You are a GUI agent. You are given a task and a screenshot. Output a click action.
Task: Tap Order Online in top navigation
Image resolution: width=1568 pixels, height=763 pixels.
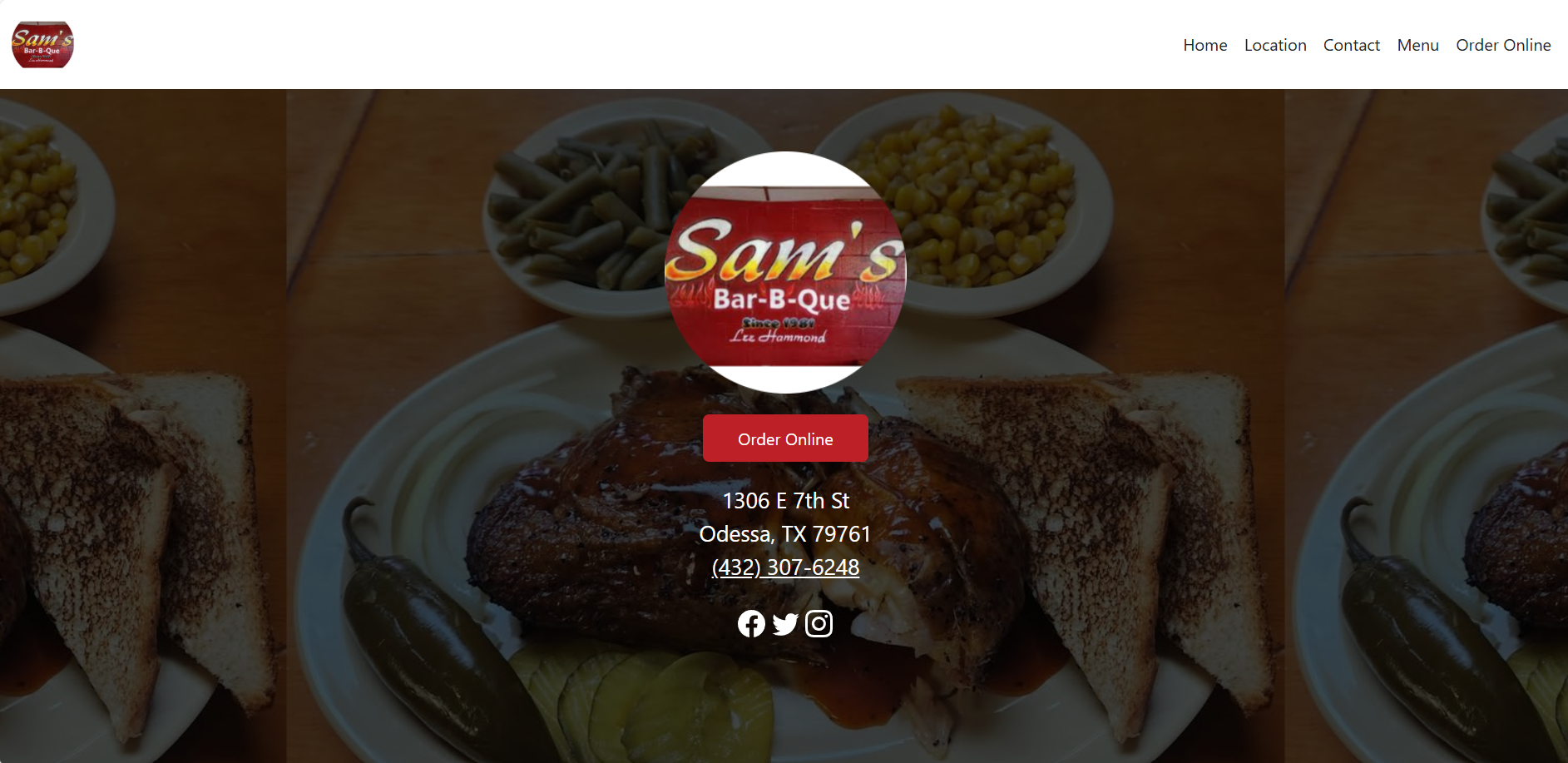1502,45
